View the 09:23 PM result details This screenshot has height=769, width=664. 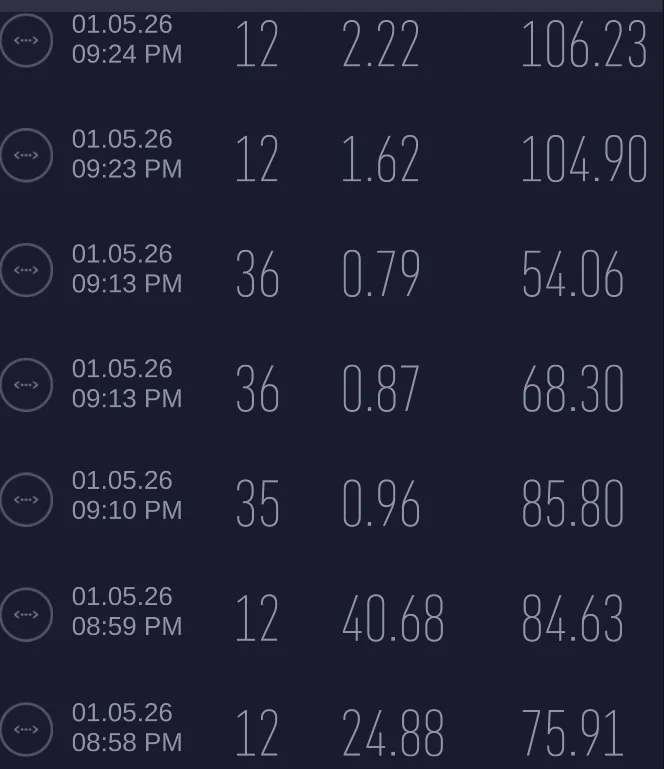click(x=330, y=156)
